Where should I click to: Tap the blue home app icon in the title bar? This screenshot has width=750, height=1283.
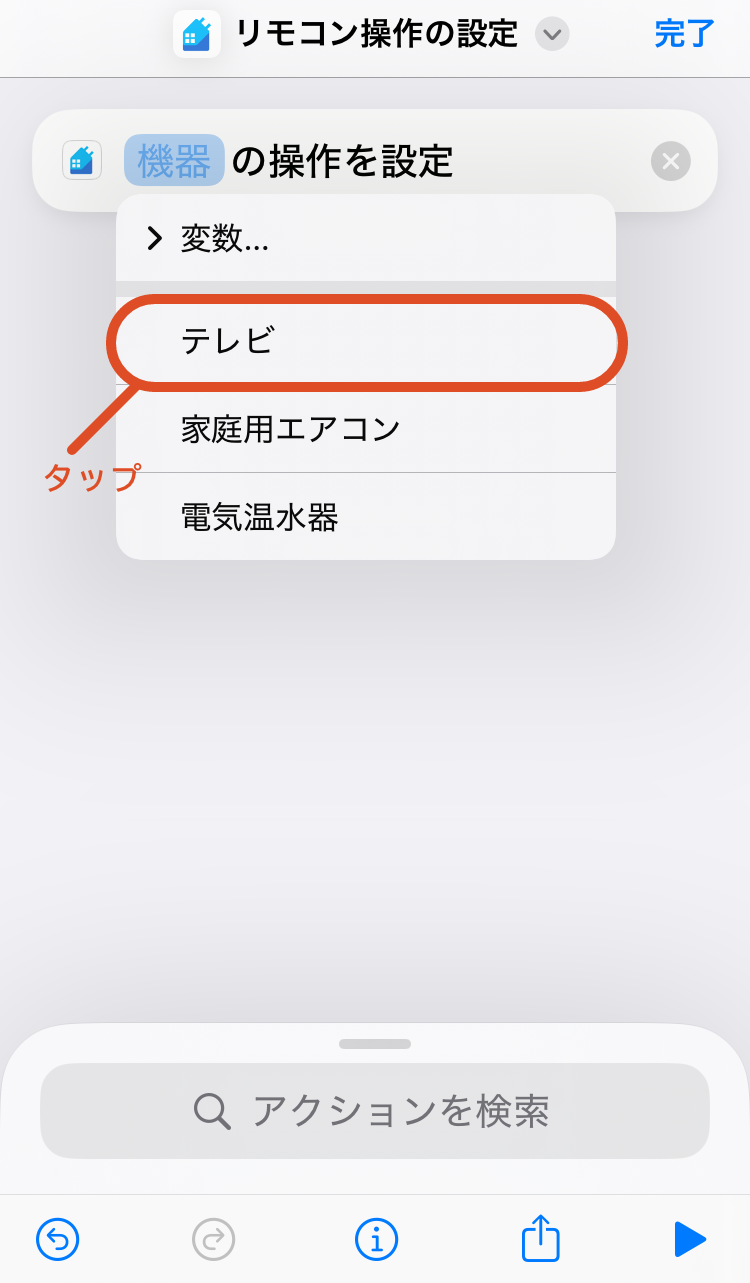point(197,33)
